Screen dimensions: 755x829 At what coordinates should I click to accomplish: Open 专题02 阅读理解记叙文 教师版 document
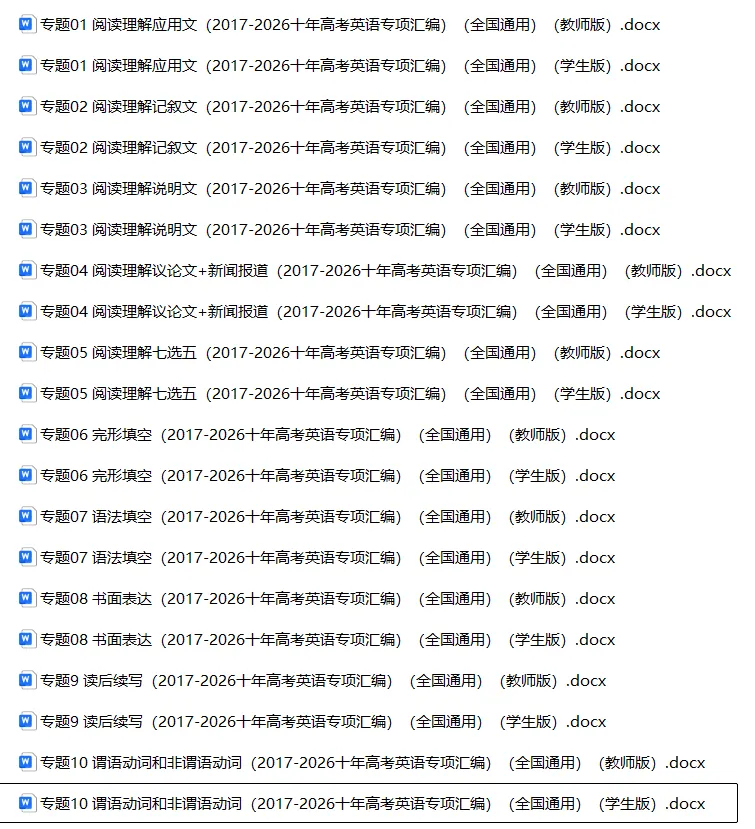coord(339,107)
